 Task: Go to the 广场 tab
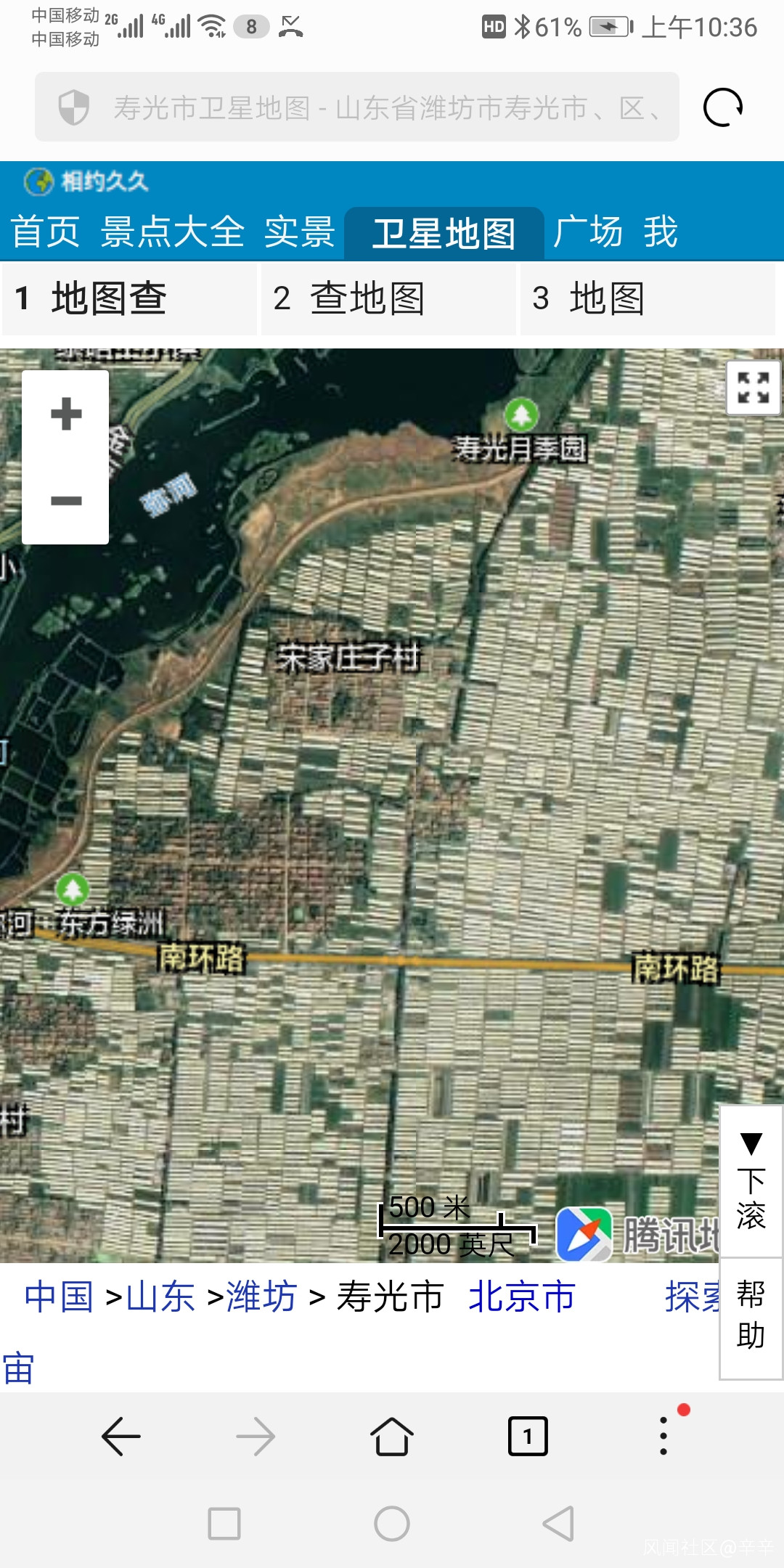coord(588,232)
